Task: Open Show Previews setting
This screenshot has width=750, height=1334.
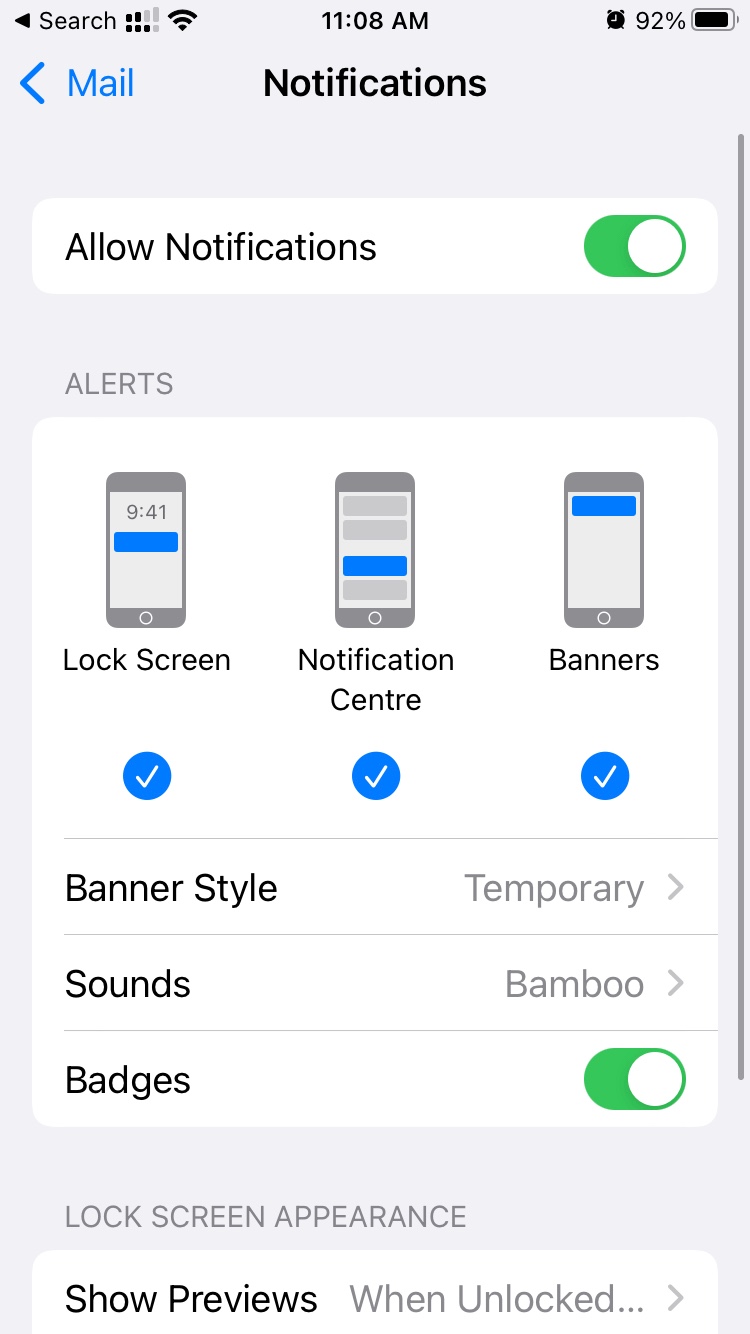Action: click(x=375, y=1298)
